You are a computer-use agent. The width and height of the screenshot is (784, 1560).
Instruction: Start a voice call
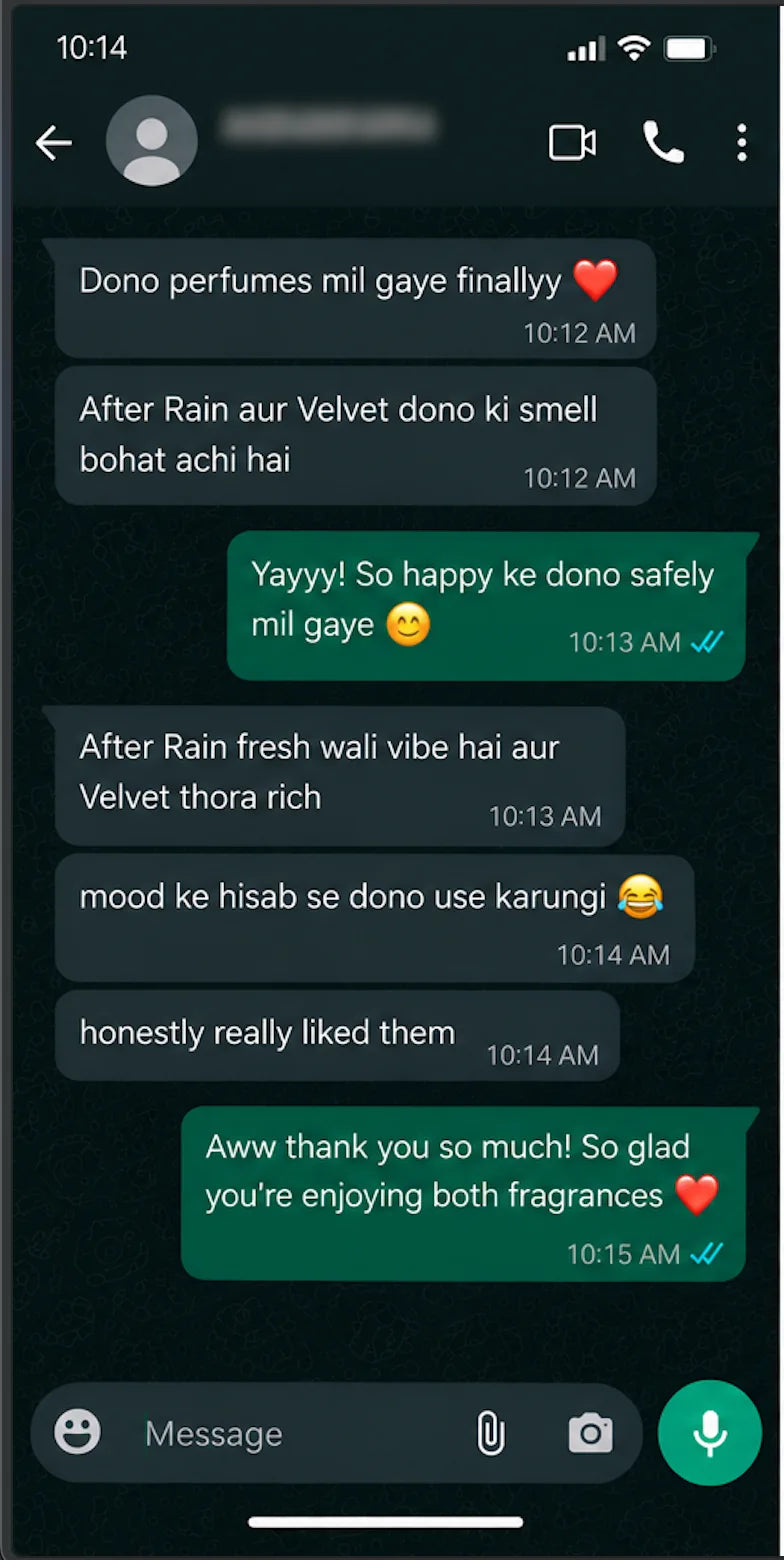tap(663, 142)
